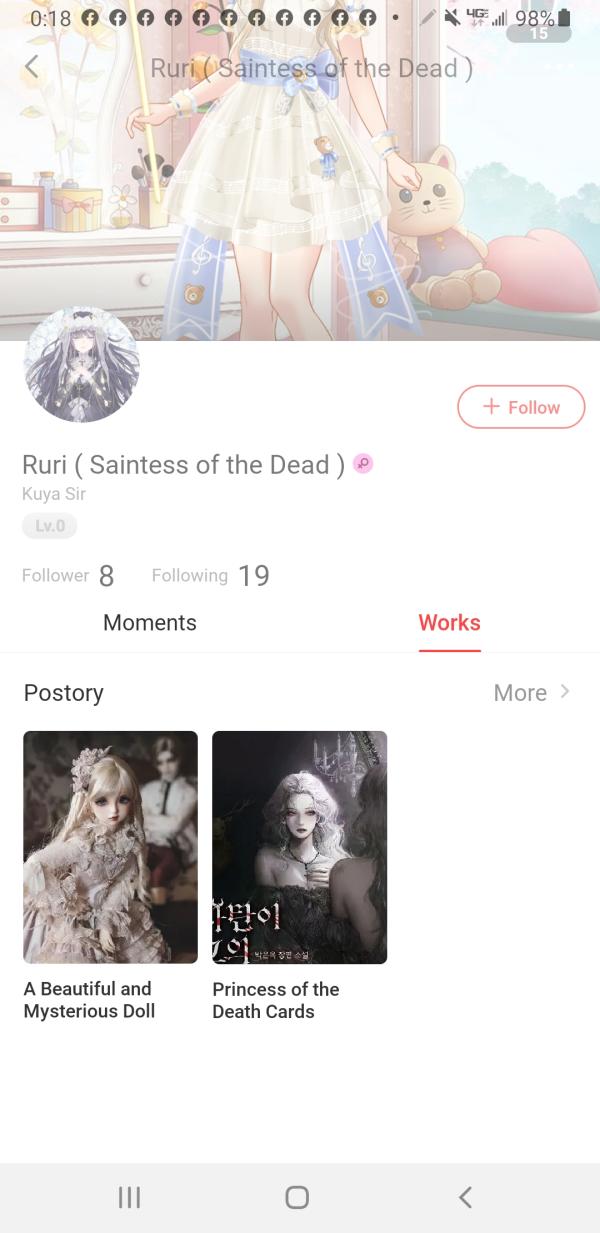View more Postory works
Image resolution: width=600 pixels, height=1233 pixels.
coord(531,692)
